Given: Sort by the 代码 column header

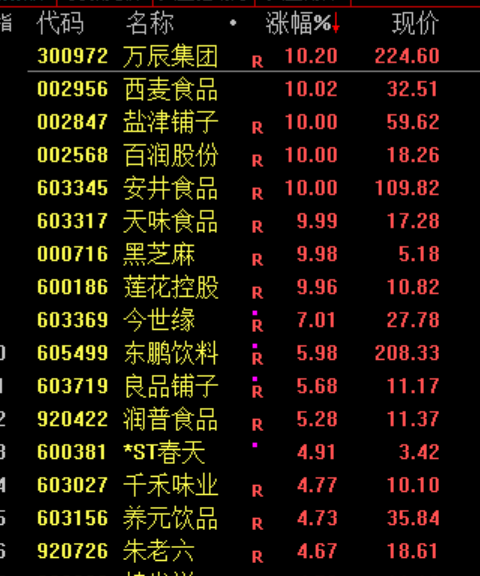Looking at the screenshot, I should [60, 23].
